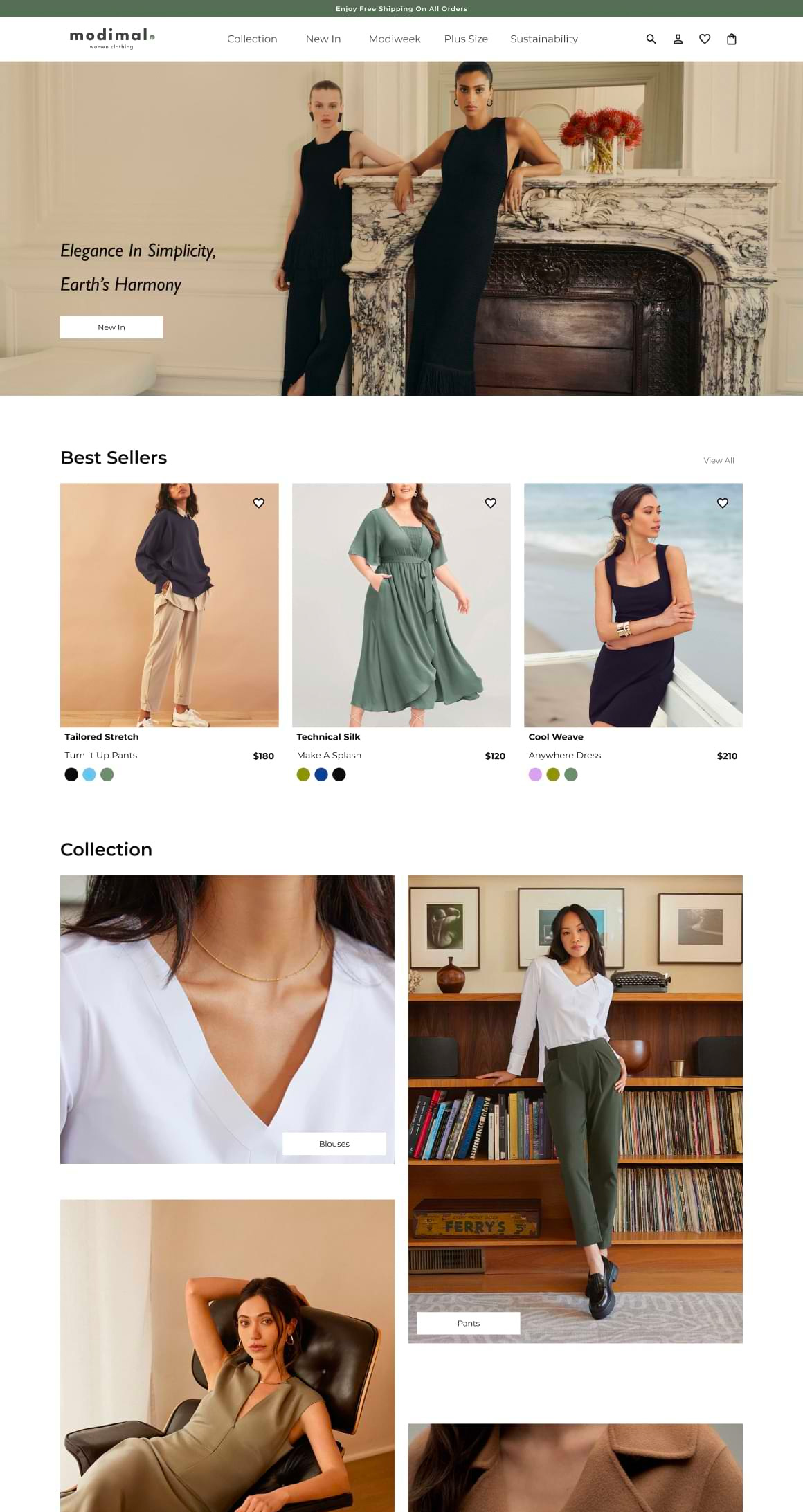The width and height of the screenshot is (803, 1512).
Task: Choose the blue swatch for Make A Splash
Action: click(x=321, y=774)
